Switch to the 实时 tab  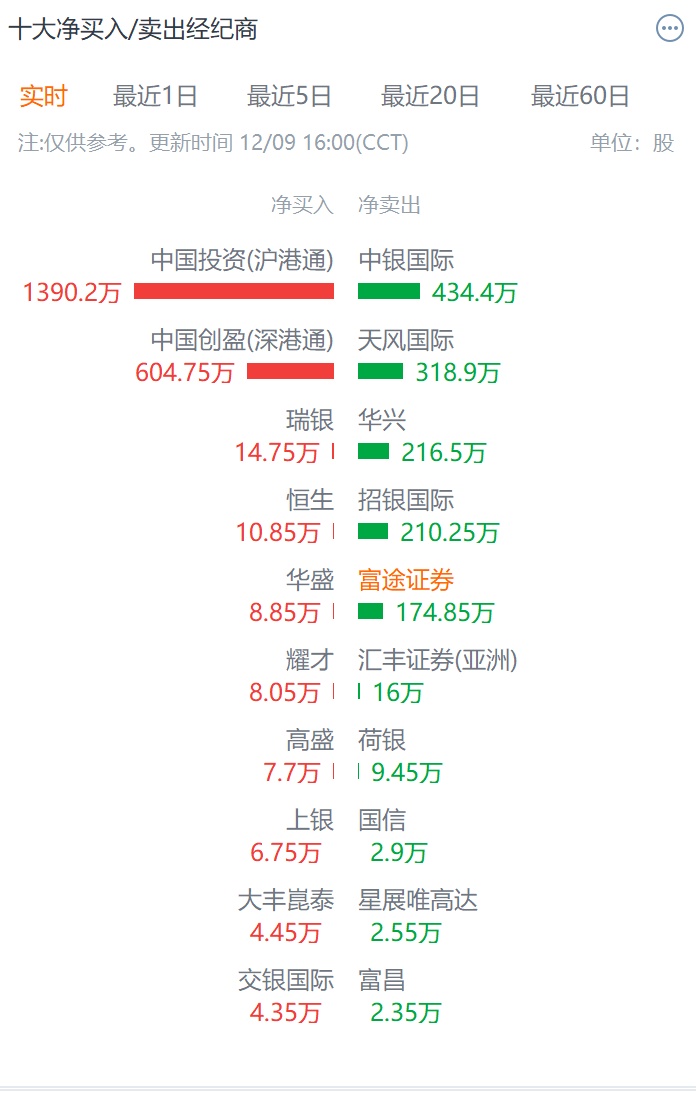point(43,96)
